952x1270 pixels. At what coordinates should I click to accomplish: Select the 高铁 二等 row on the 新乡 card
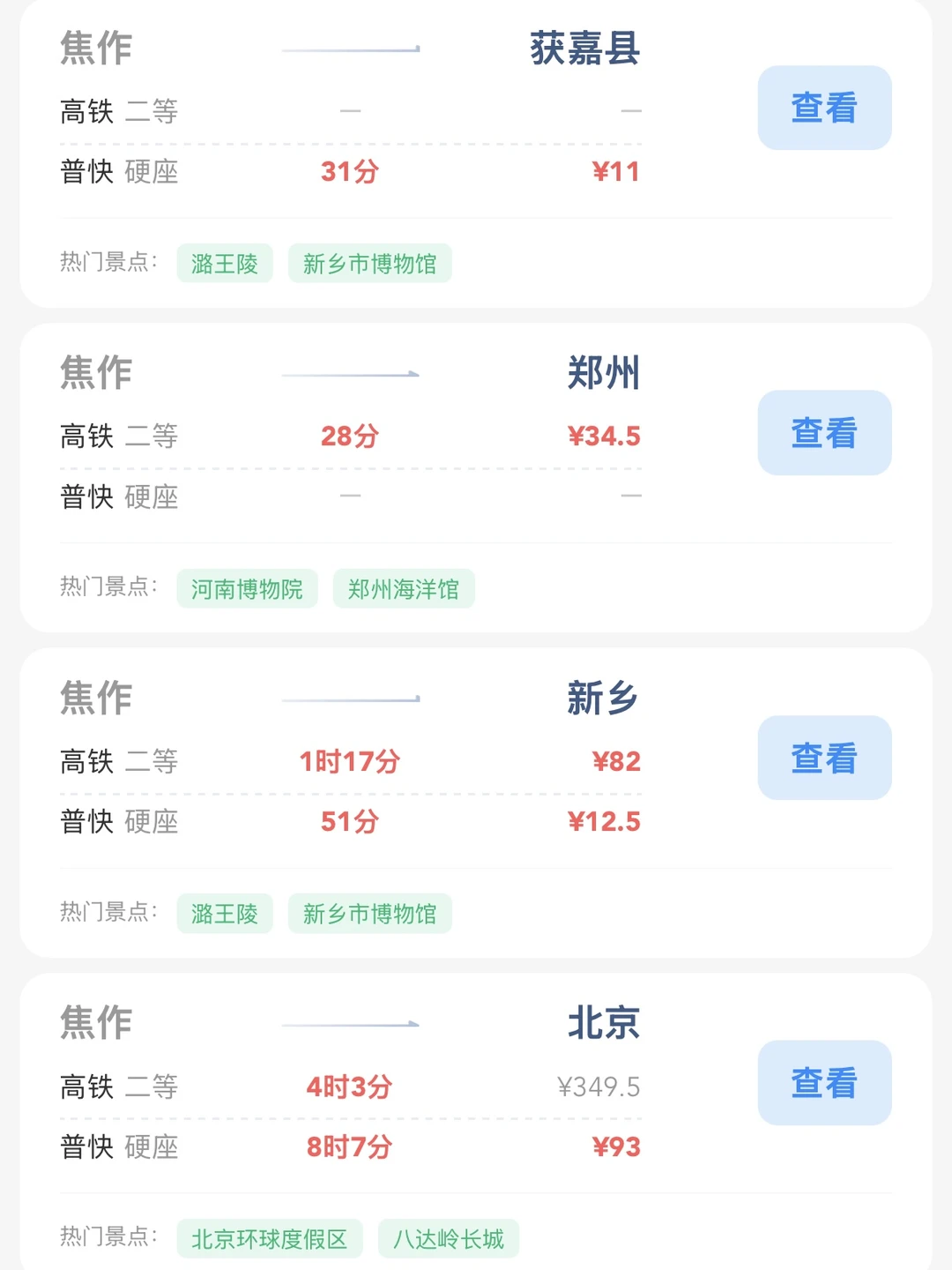tap(117, 761)
